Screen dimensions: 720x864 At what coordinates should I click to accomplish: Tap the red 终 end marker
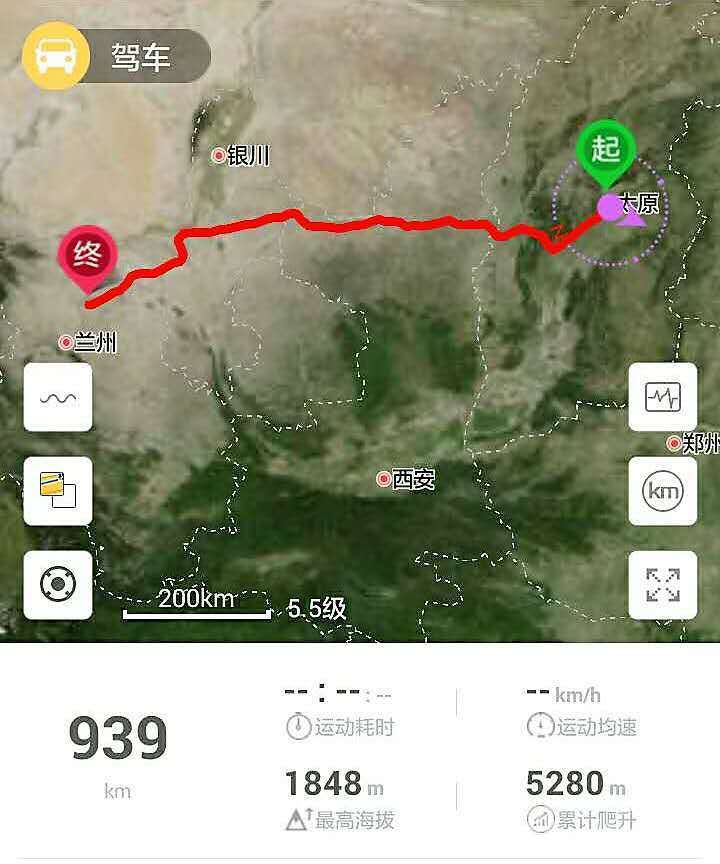tap(88, 258)
